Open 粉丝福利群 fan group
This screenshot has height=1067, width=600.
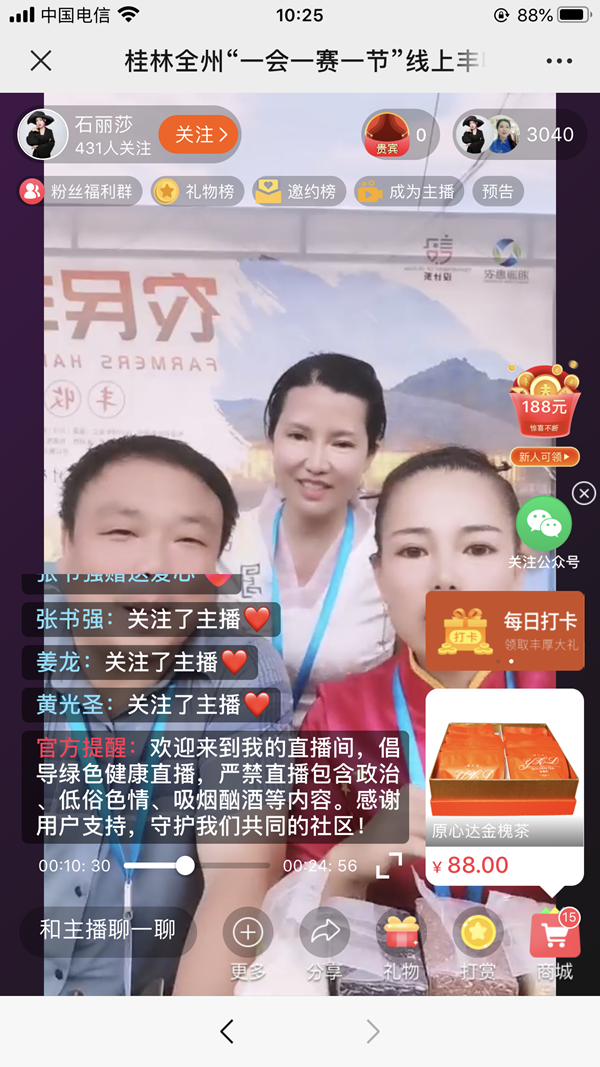[x=81, y=191]
